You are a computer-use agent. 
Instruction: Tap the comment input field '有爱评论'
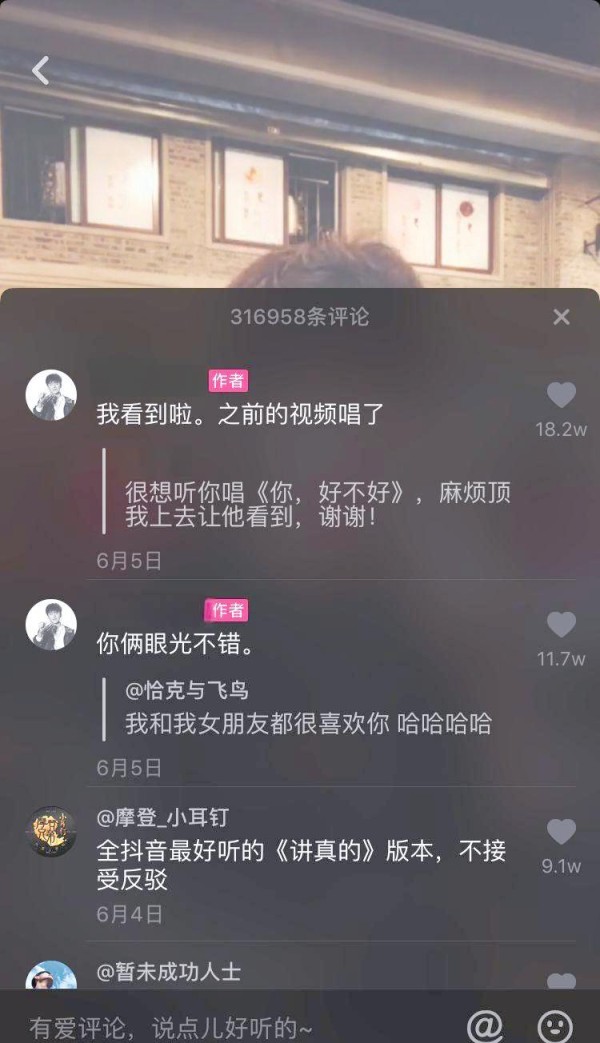(200, 1027)
